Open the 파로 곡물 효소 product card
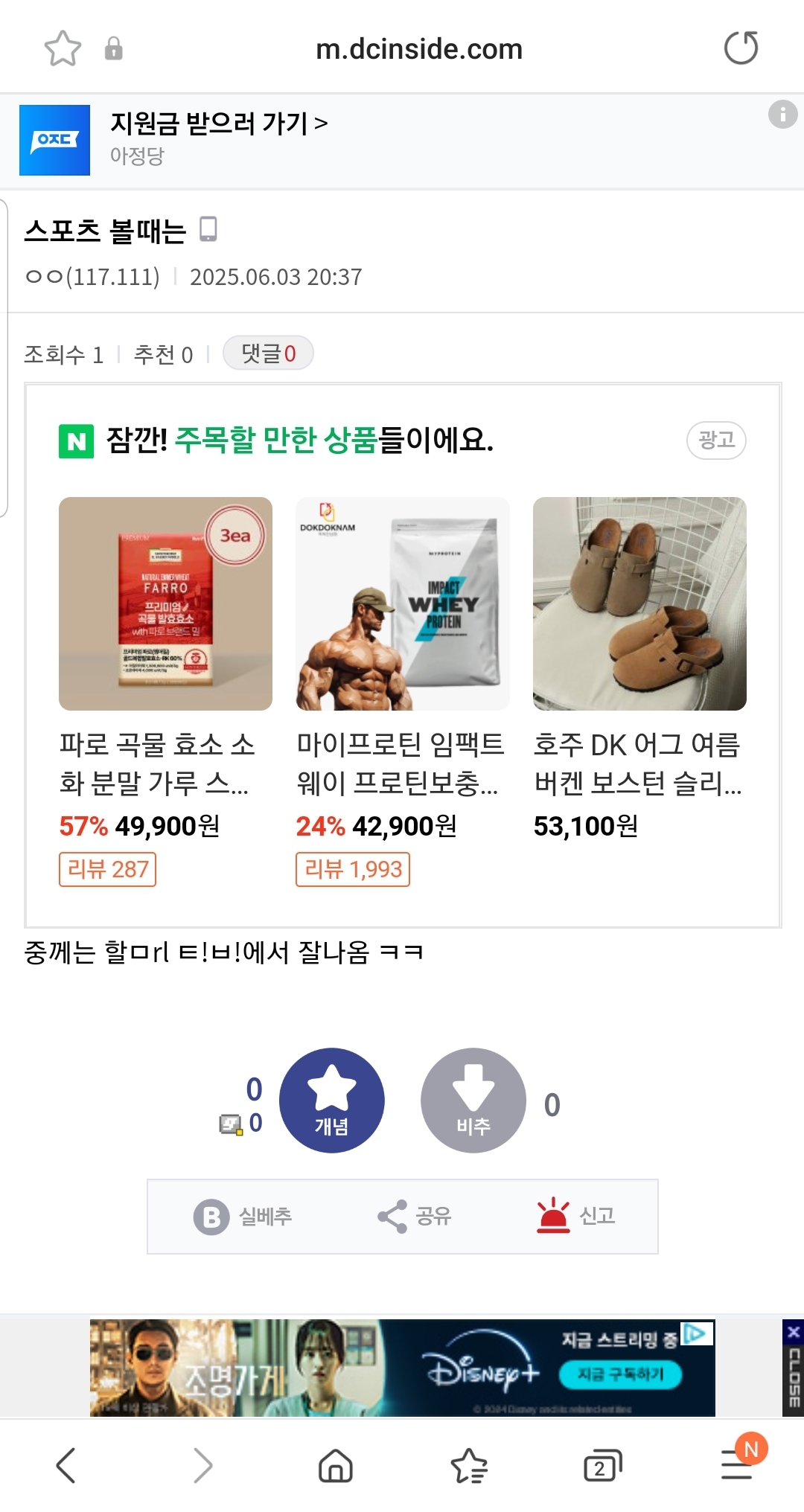This screenshot has width=804, height=1512. point(165,603)
